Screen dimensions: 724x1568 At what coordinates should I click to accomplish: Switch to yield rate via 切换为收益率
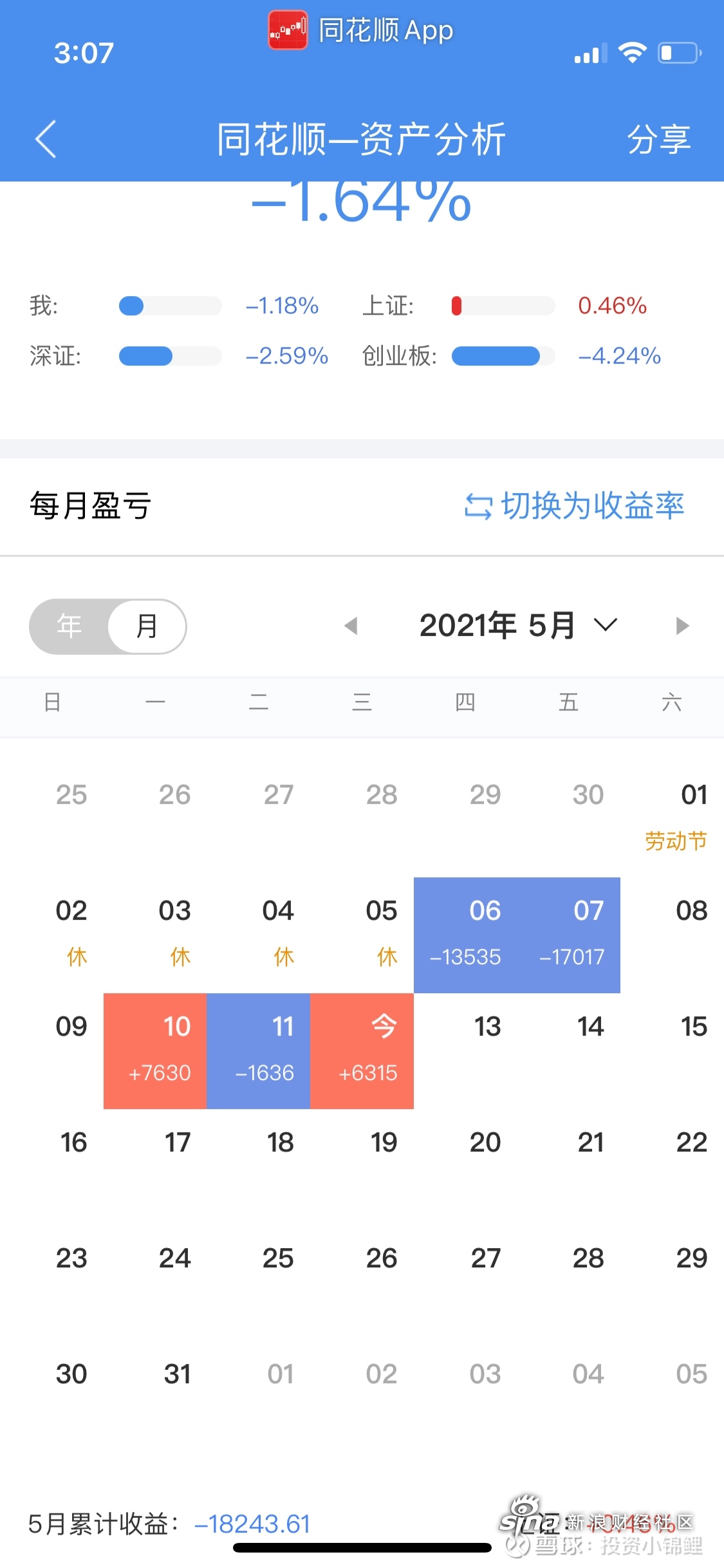point(575,506)
